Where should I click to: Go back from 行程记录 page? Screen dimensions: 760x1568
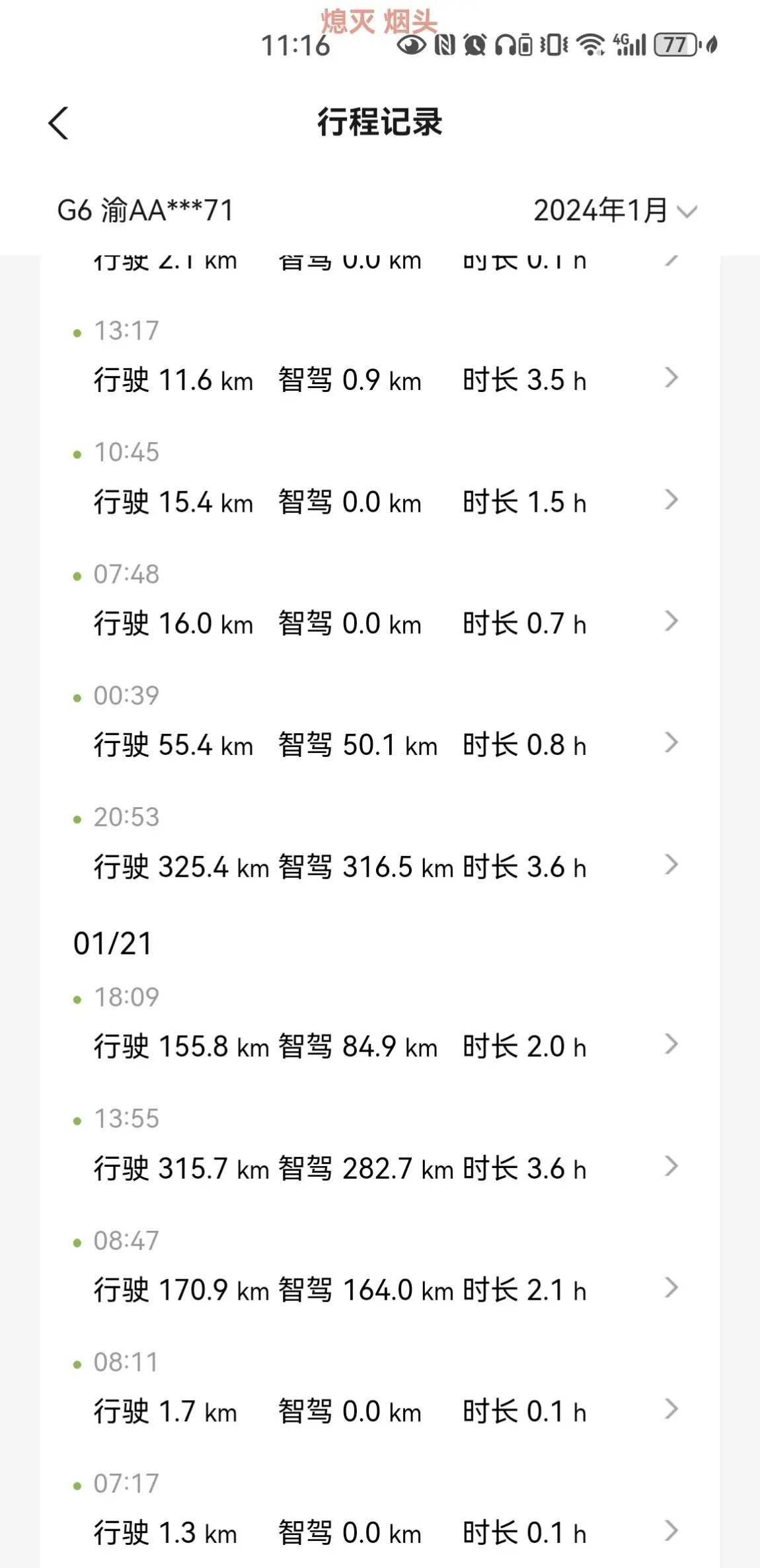click(x=59, y=124)
